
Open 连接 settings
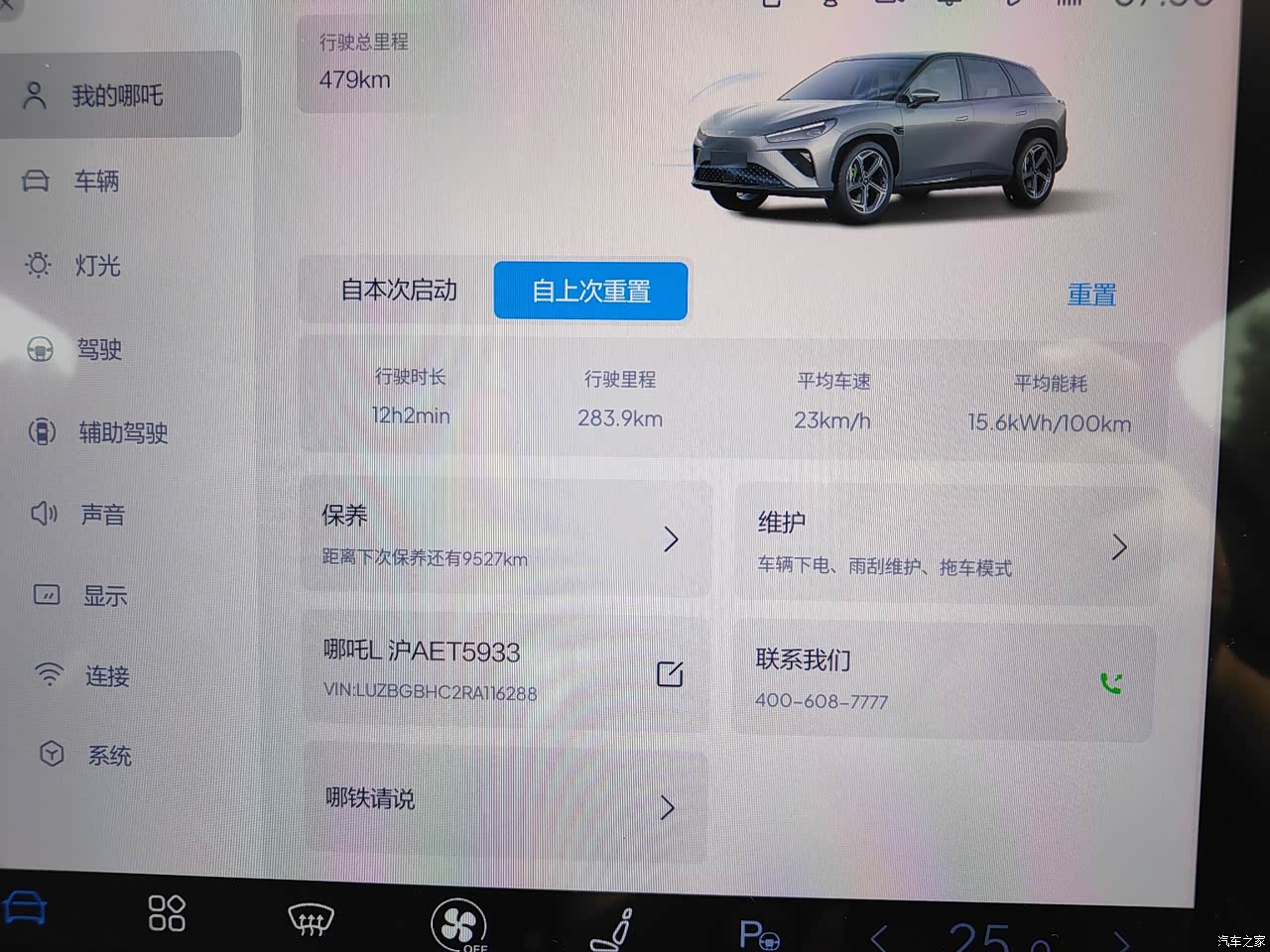106,676
